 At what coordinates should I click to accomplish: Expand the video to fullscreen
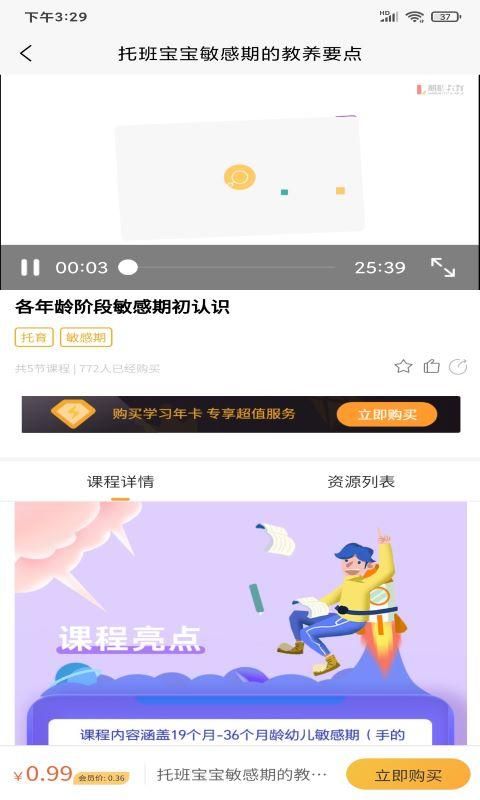pyautogui.click(x=443, y=267)
